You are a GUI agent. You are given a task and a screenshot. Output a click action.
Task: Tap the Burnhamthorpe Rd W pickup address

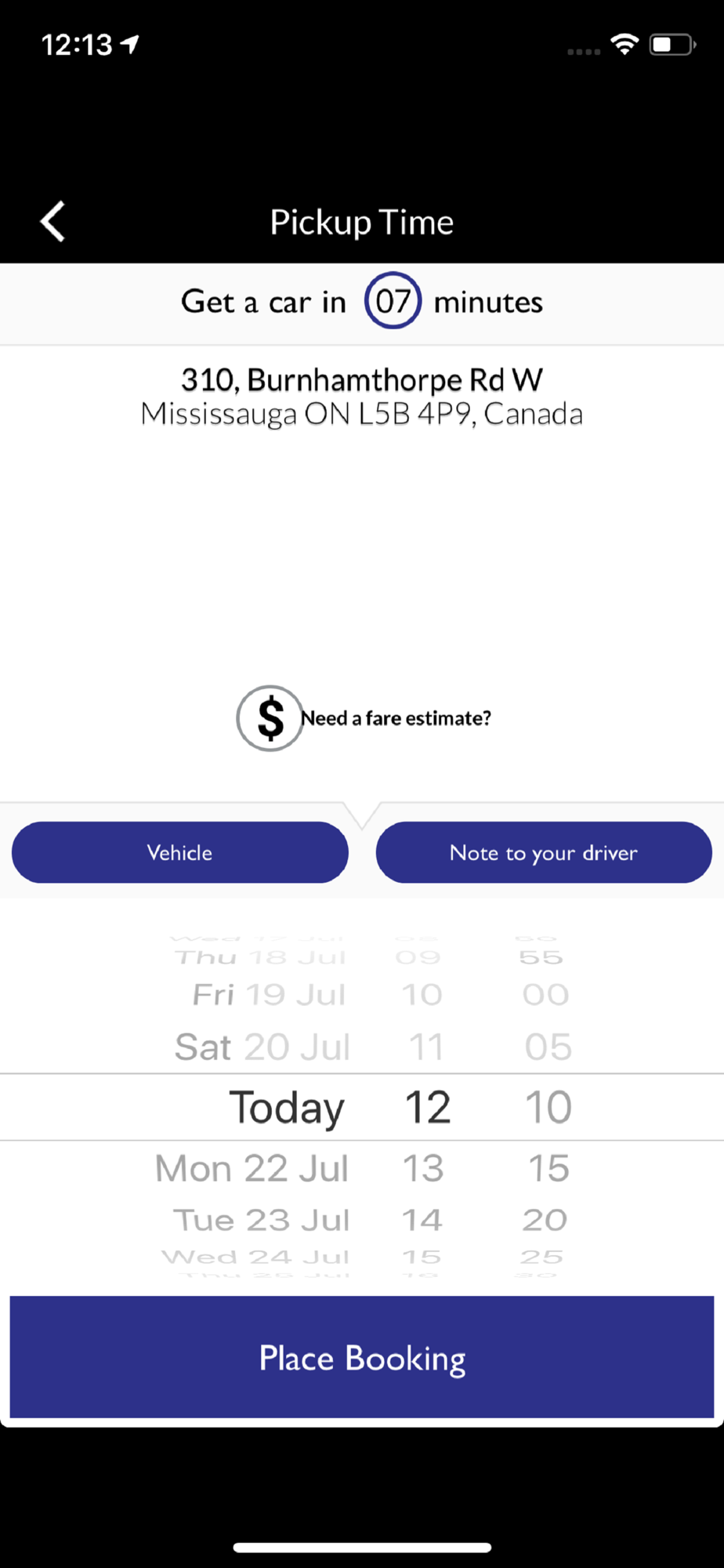[362, 397]
